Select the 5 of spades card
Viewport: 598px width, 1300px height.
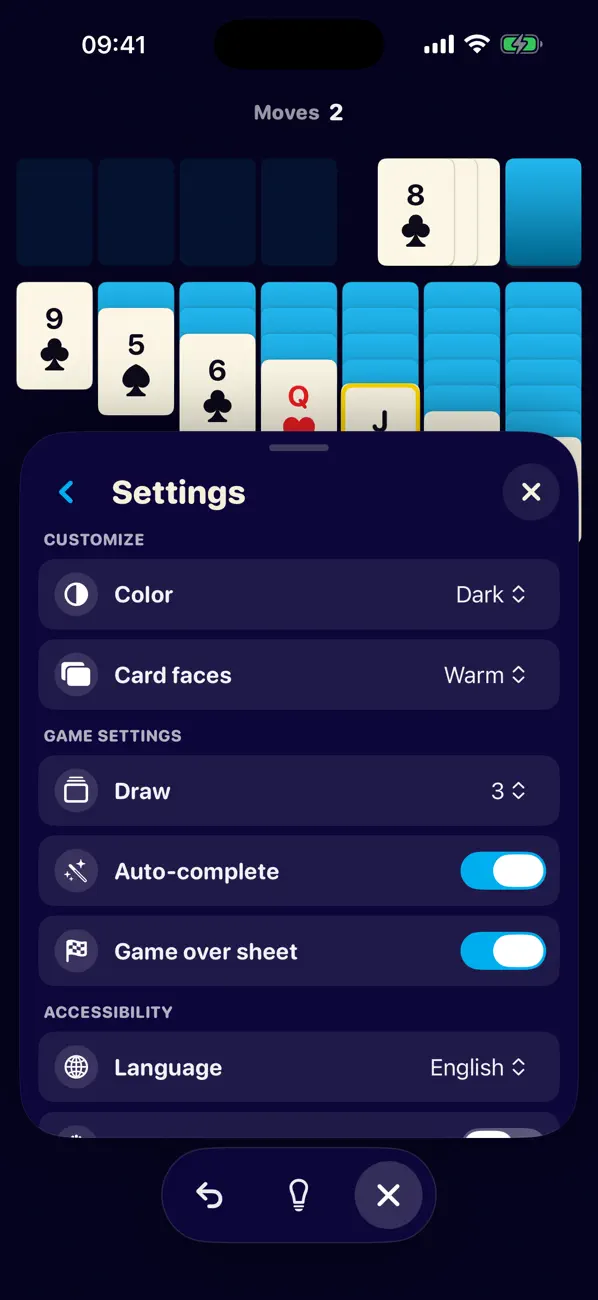click(136, 361)
